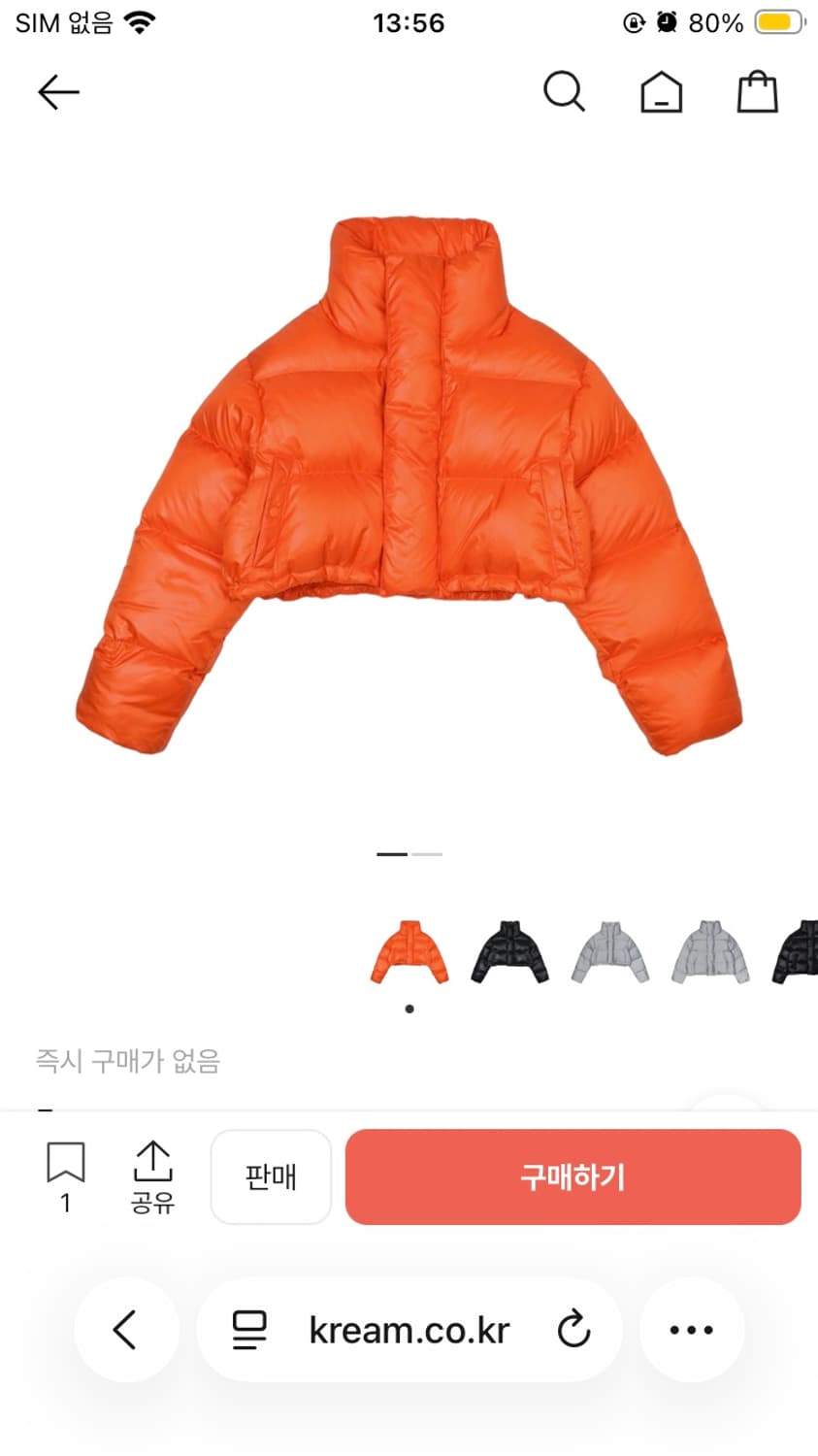Navigate back using the browser chevron
818x1456 pixels.
tap(126, 1330)
